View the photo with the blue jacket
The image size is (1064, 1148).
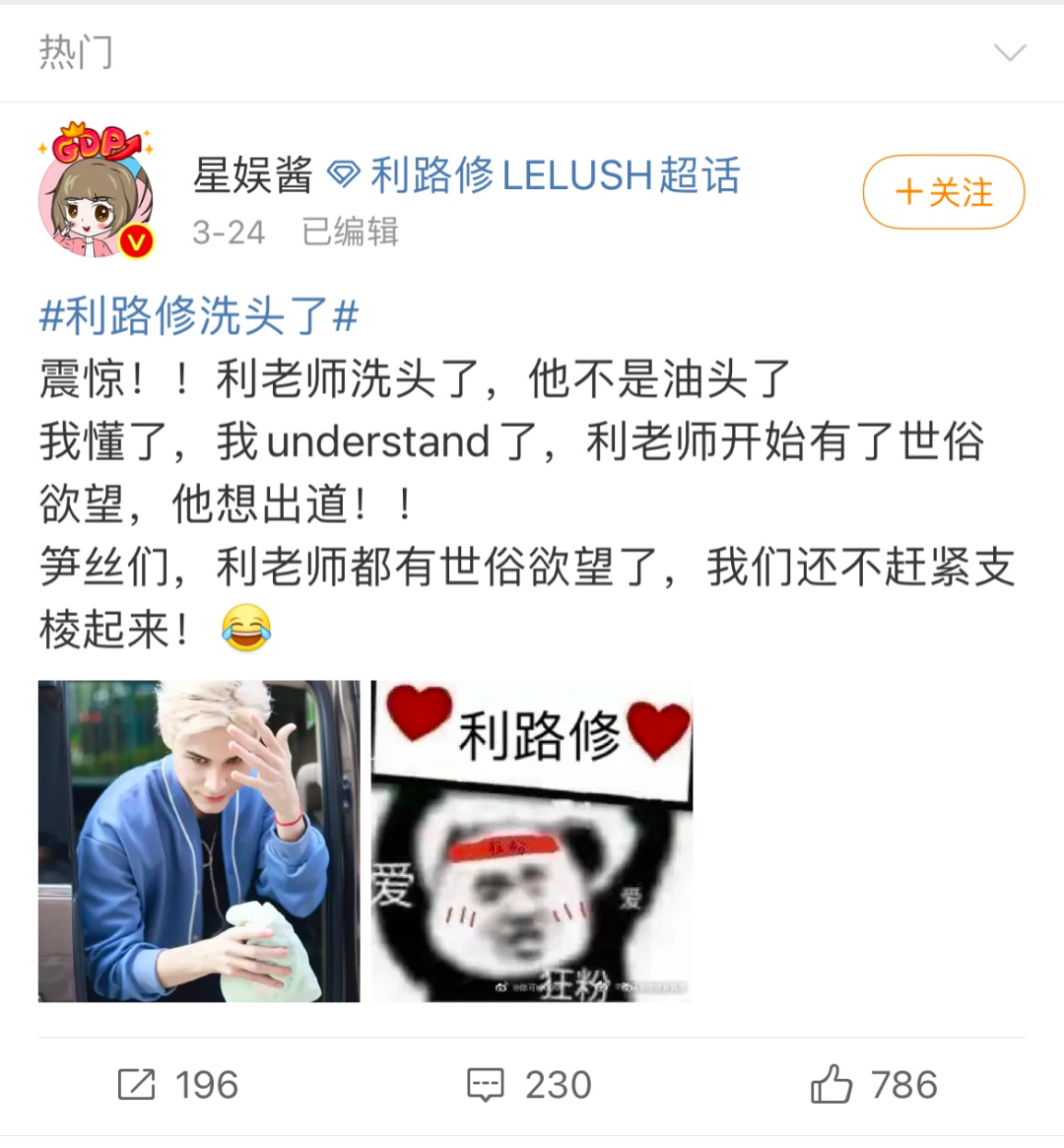tap(199, 841)
